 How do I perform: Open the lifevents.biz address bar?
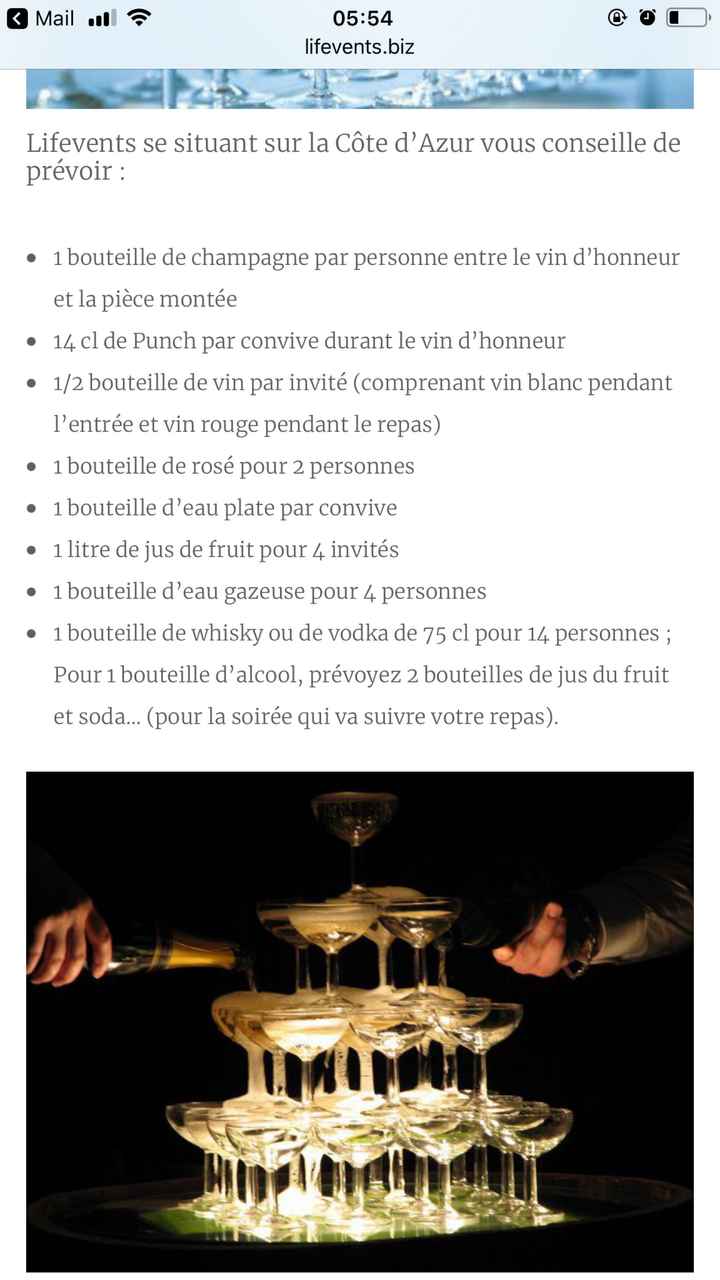coord(360,46)
